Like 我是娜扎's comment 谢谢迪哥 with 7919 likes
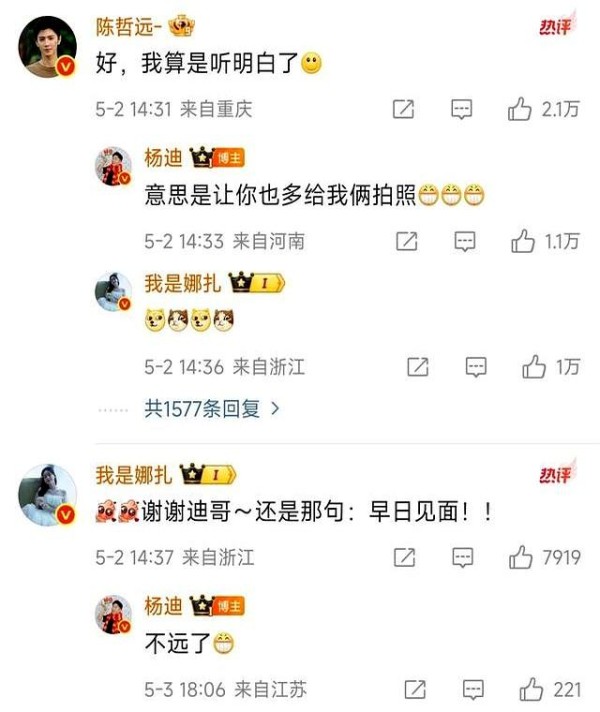Screen dimensions: 600x712 pos(519,557)
